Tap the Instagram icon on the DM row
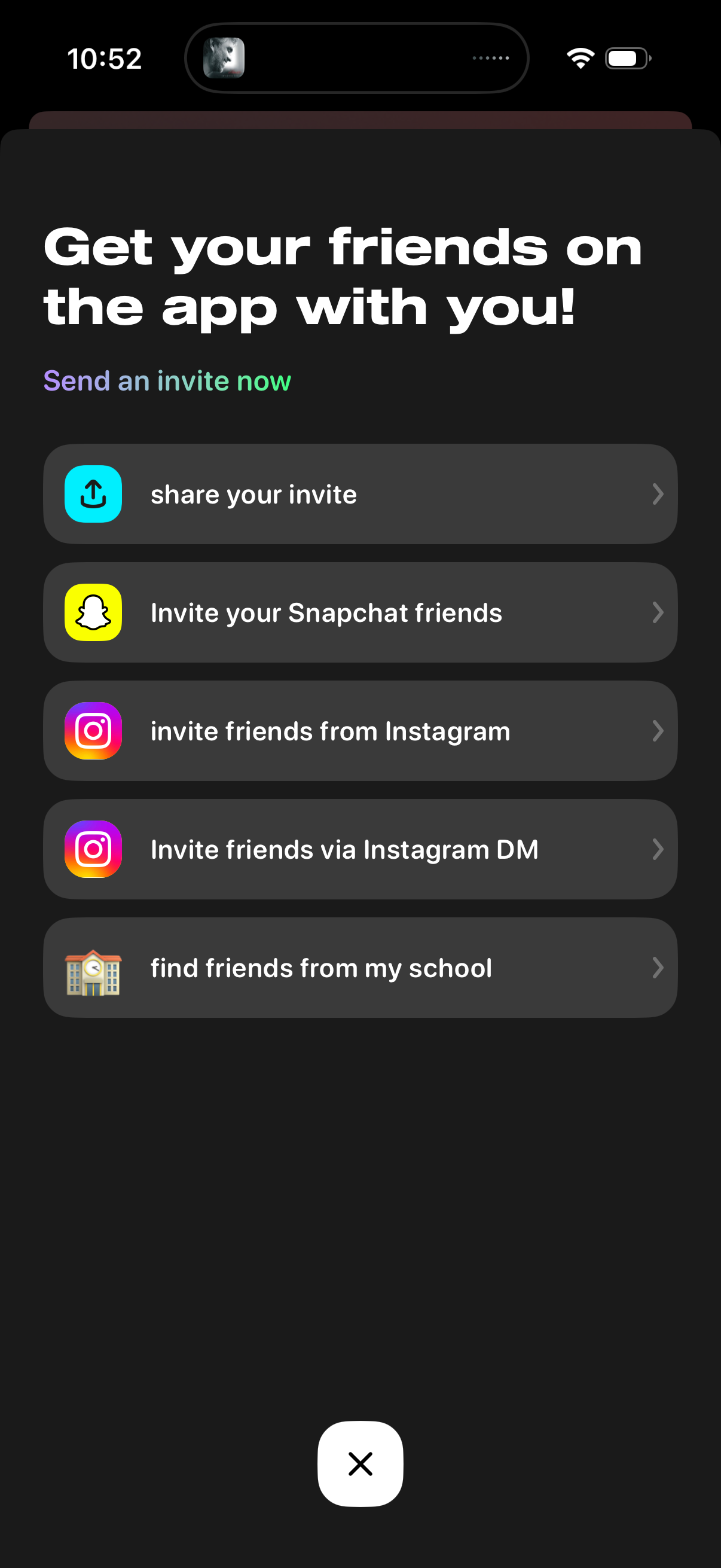Viewport: 721px width, 1568px height. click(93, 849)
